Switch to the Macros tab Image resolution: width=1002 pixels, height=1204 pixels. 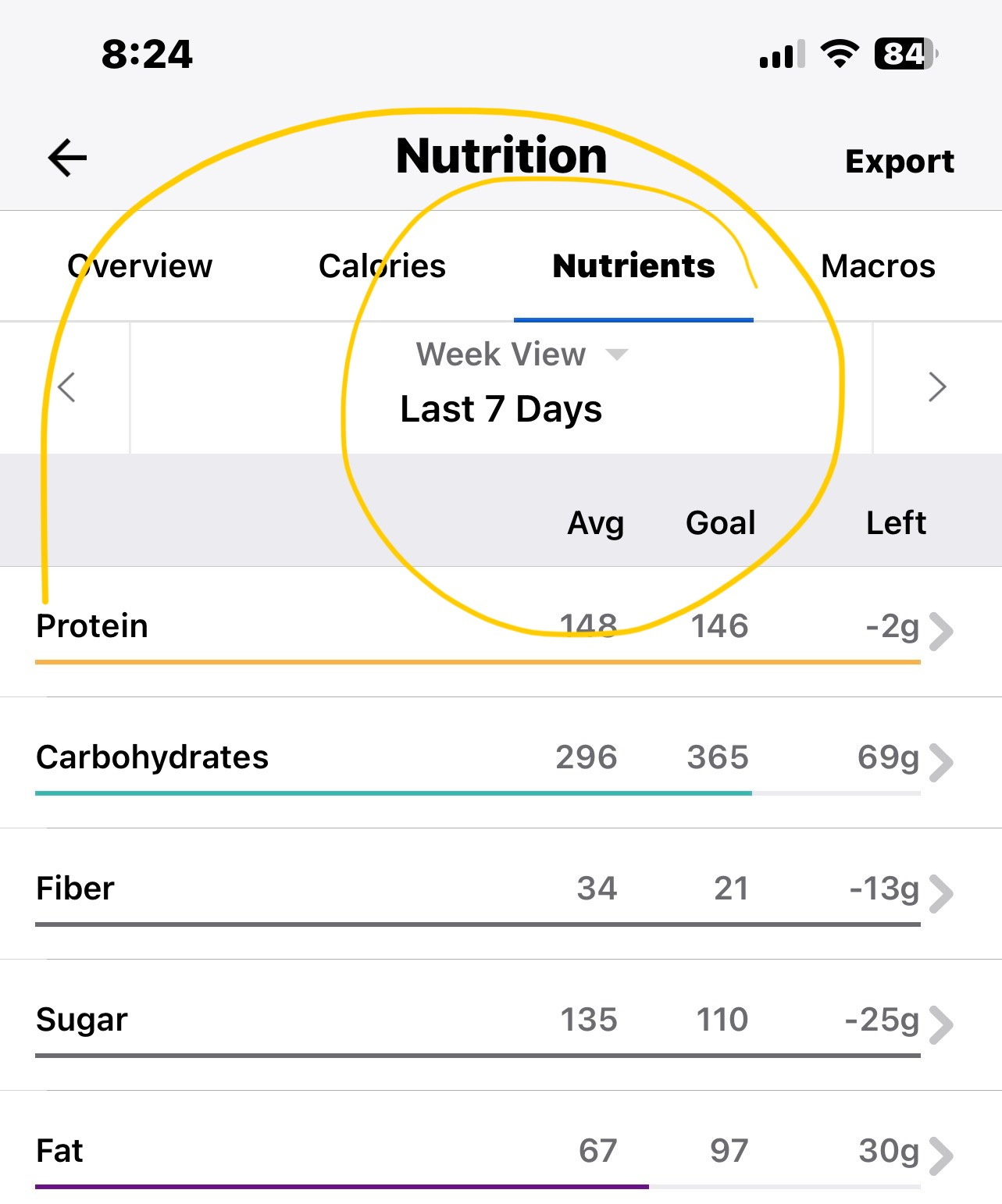click(x=878, y=266)
